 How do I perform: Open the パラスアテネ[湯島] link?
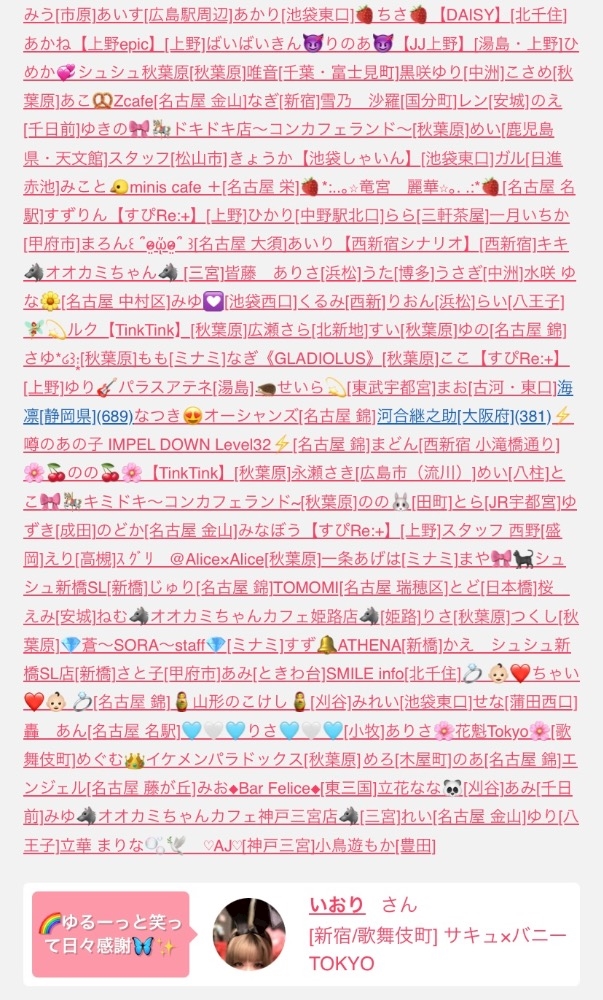175,388
